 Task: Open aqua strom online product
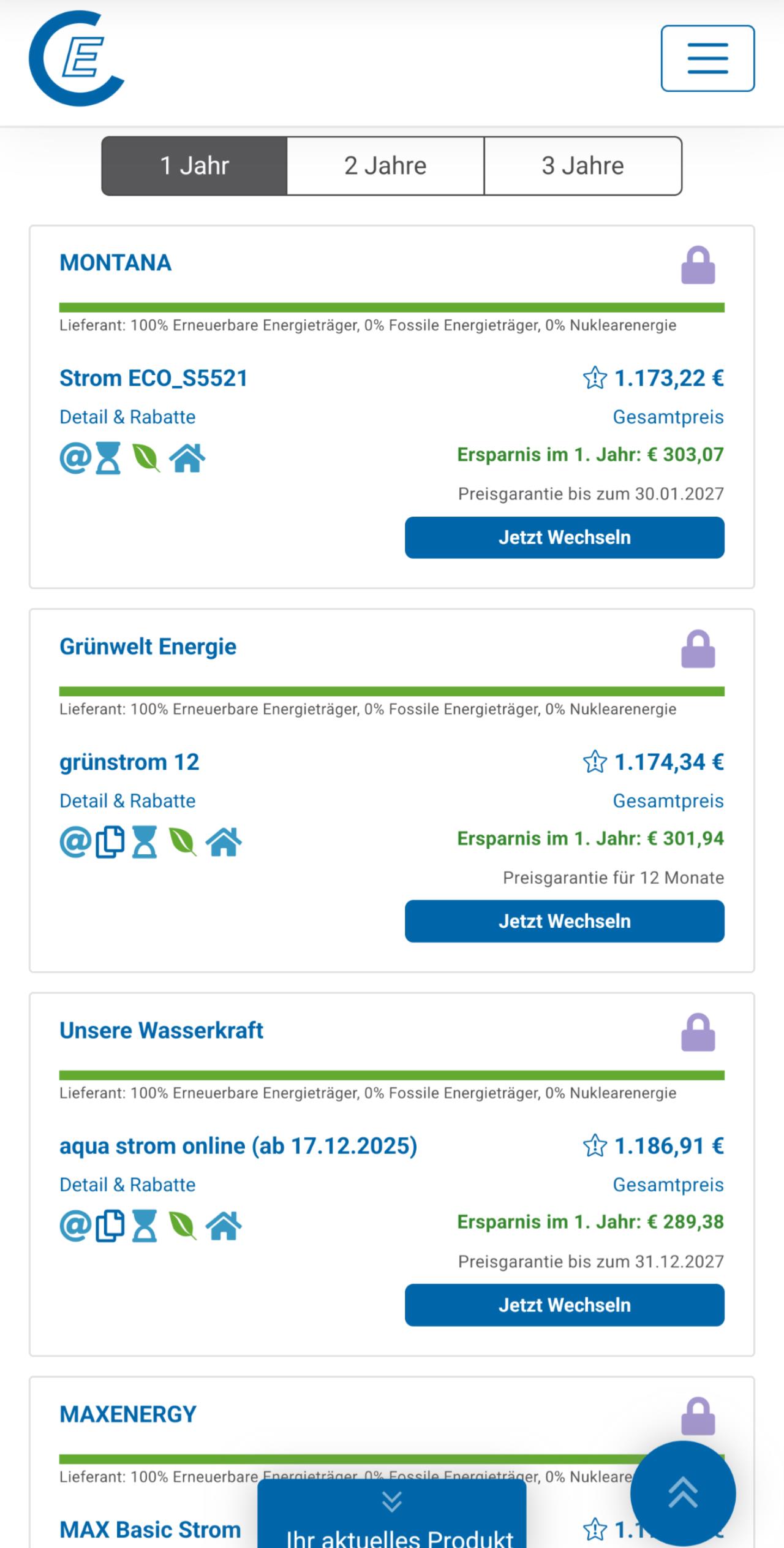point(238,1146)
